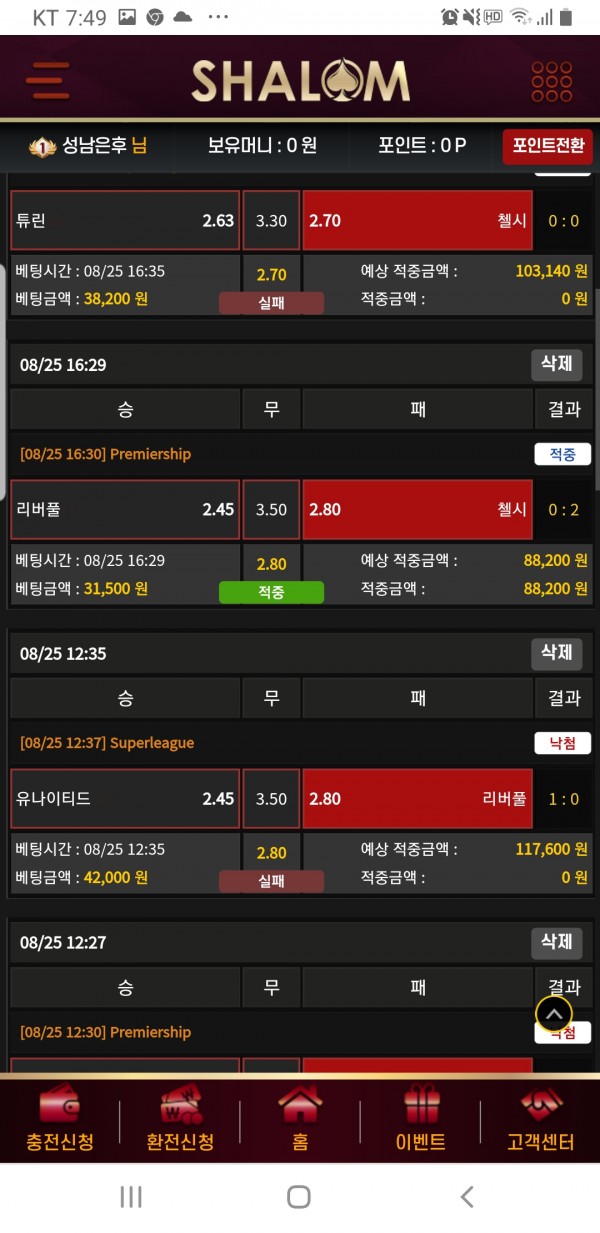Open system recent apps

point(131,1197)
